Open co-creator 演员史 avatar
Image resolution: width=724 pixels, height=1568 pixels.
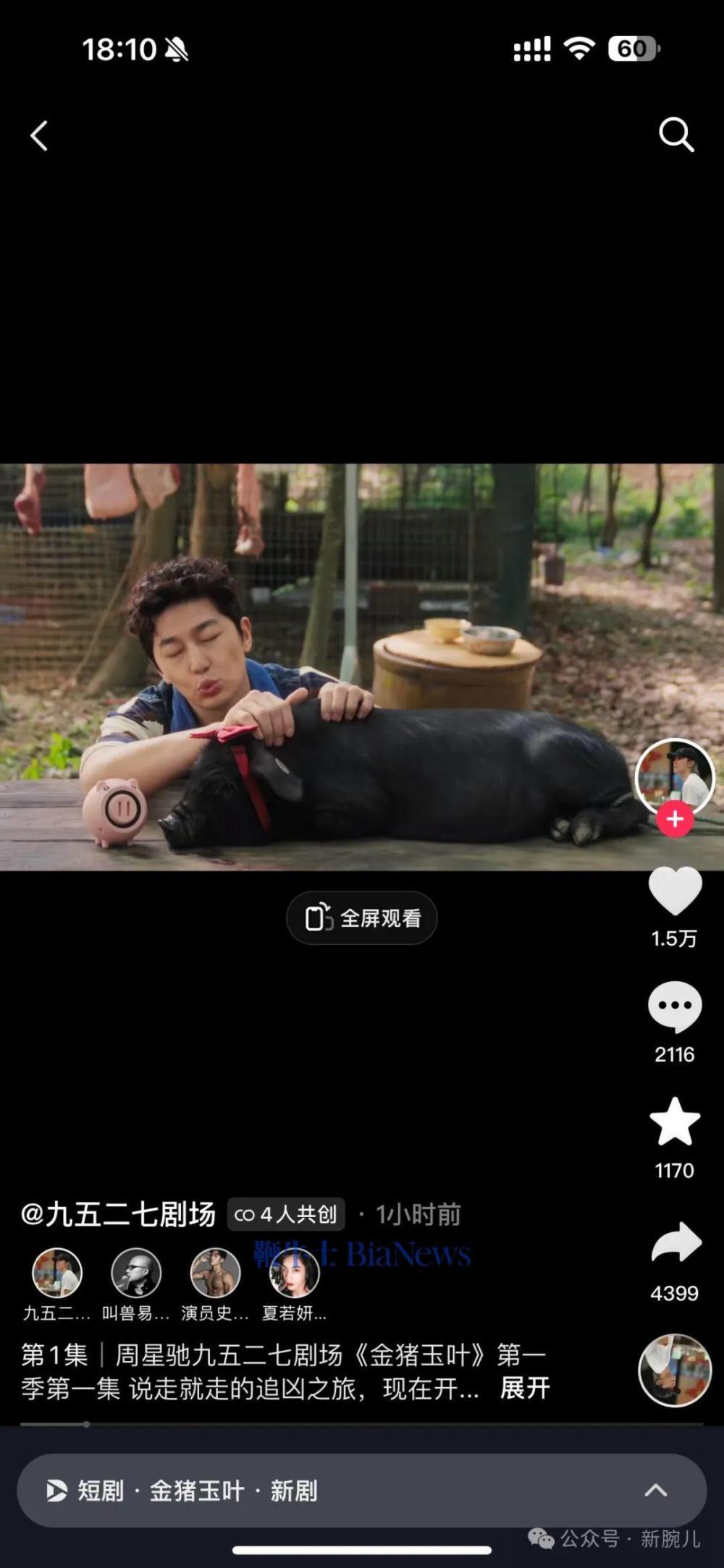click(x=215, y=1273)
